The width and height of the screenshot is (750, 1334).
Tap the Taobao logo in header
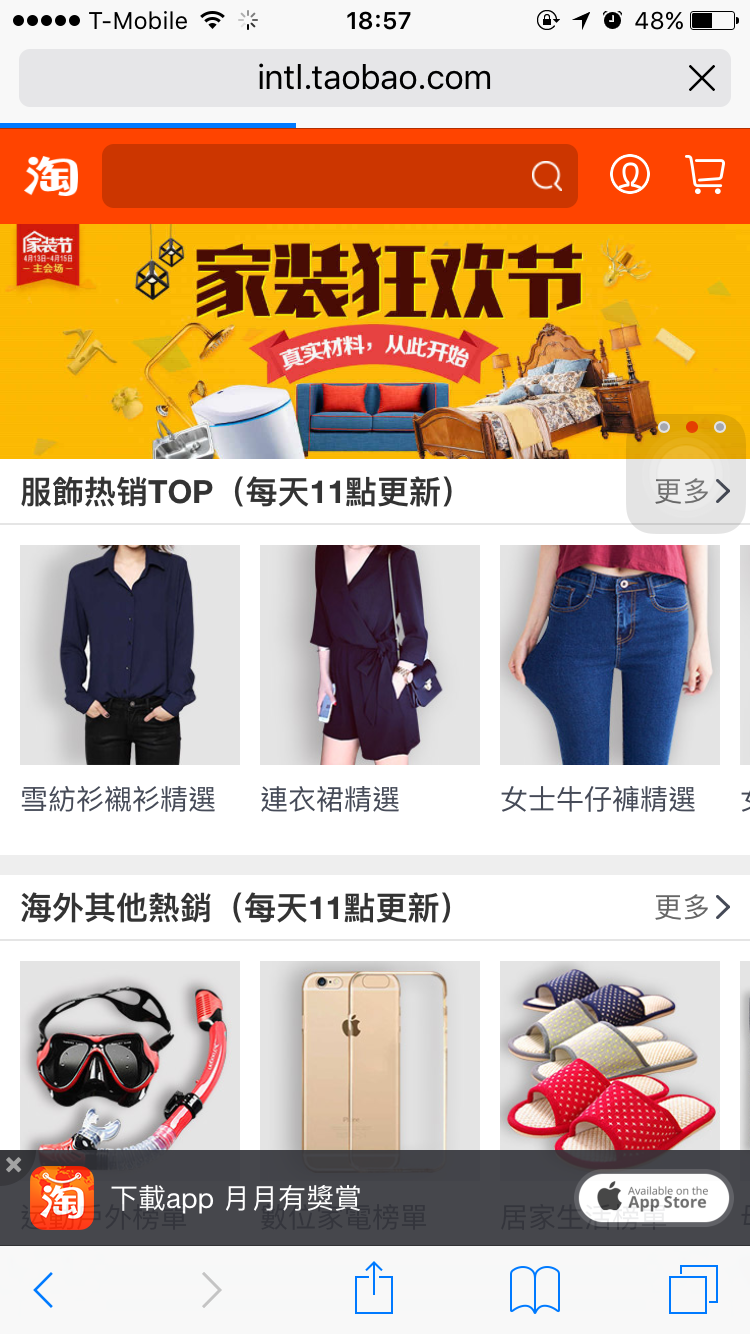pyautogui.click(x=52, y=176)
